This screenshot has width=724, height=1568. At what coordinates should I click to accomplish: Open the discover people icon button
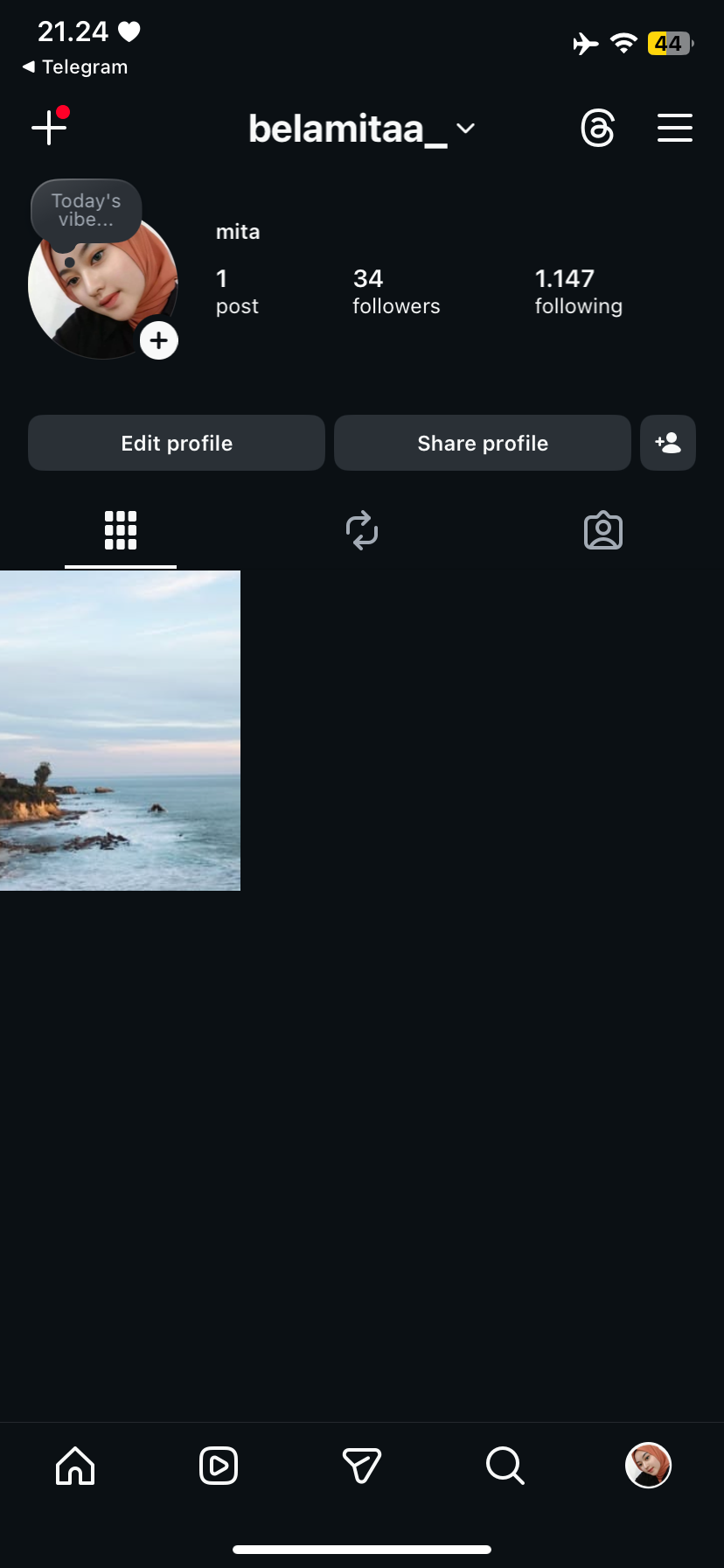[x=668, y=443]
